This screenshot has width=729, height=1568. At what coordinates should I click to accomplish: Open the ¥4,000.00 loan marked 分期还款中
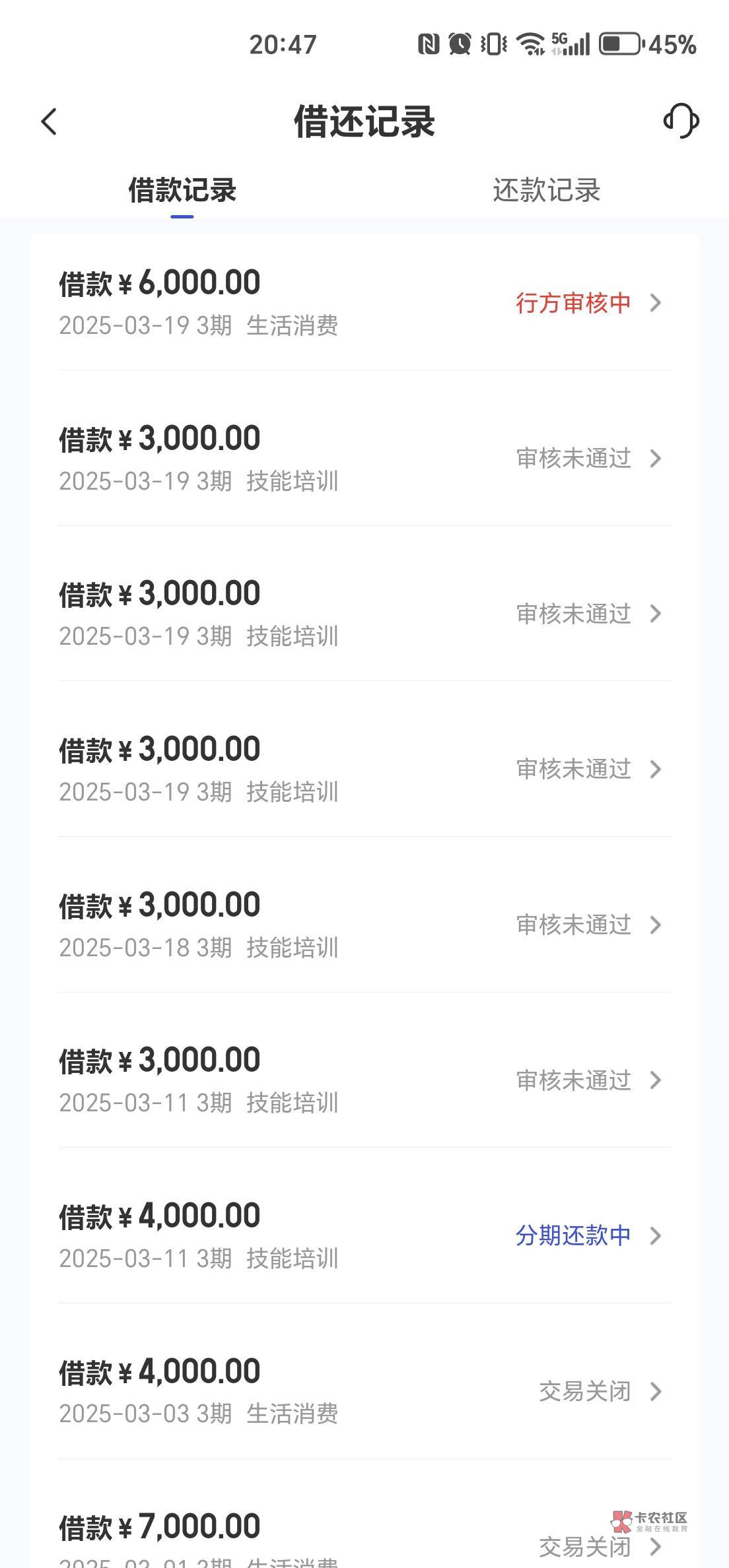[x=364, y=1235]
